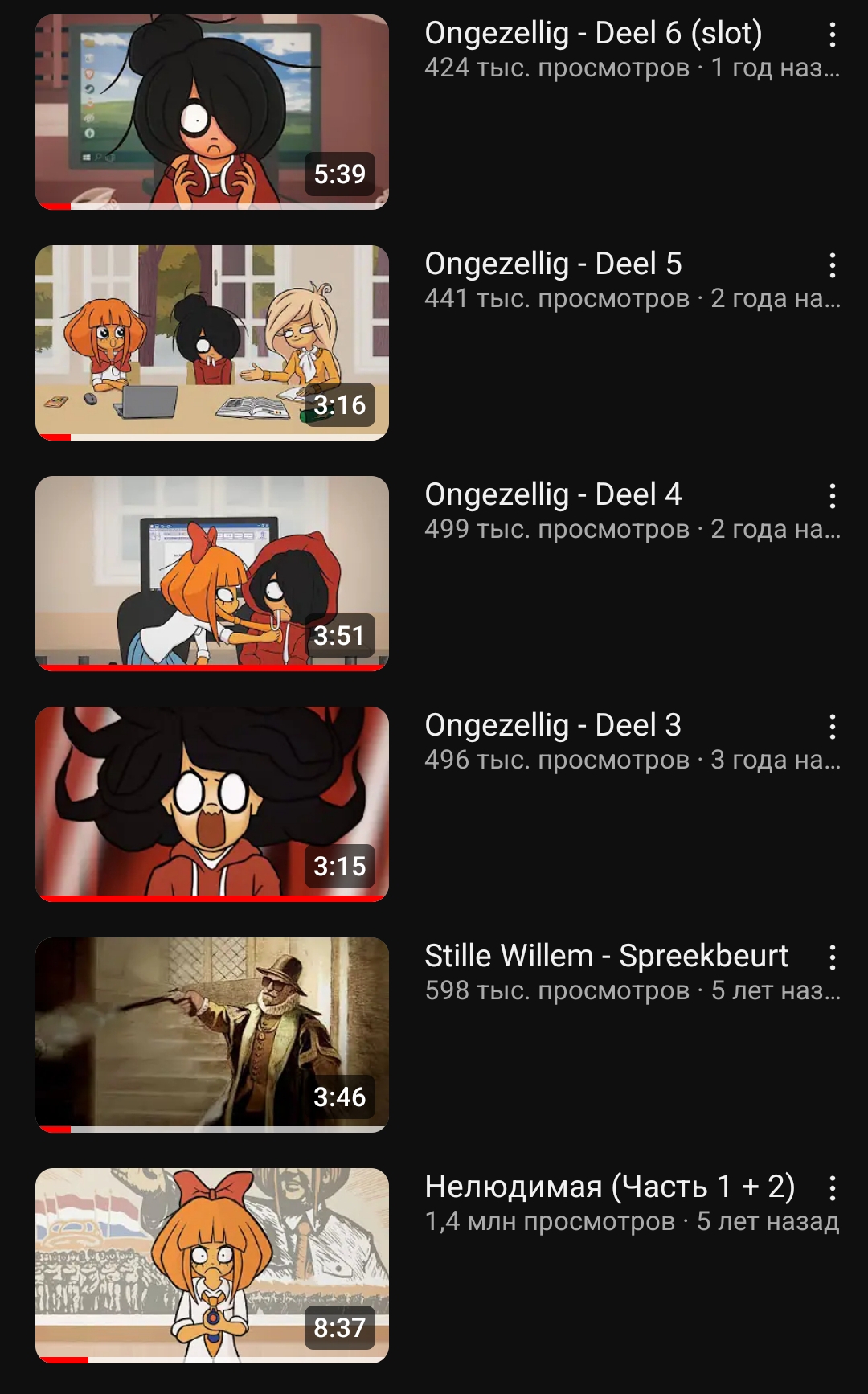Watch Ongezellig - Deel 4

tap(212, 573)
